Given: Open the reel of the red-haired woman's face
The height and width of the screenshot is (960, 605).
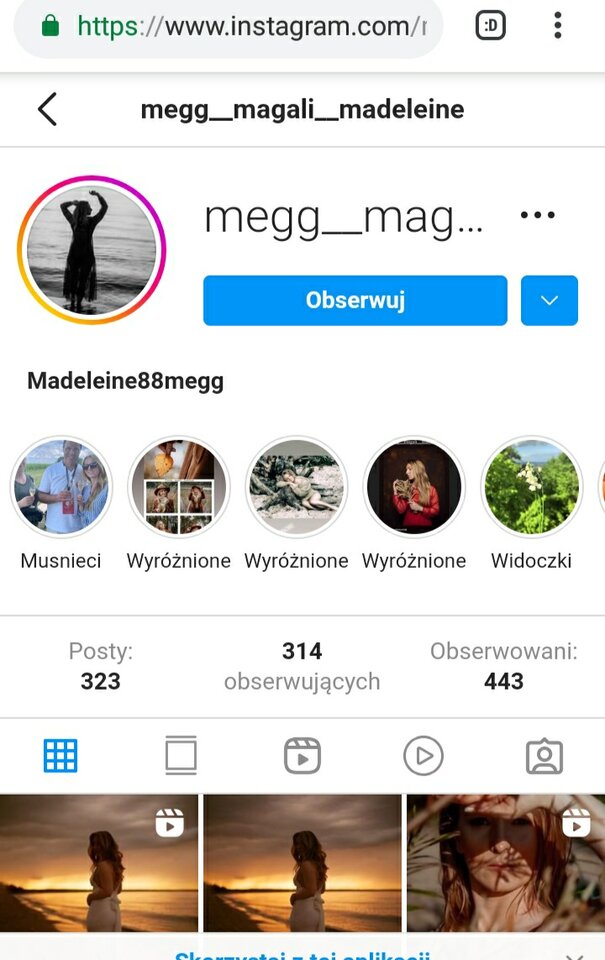Looking at the screenshot, I should [x=506, y=864].
